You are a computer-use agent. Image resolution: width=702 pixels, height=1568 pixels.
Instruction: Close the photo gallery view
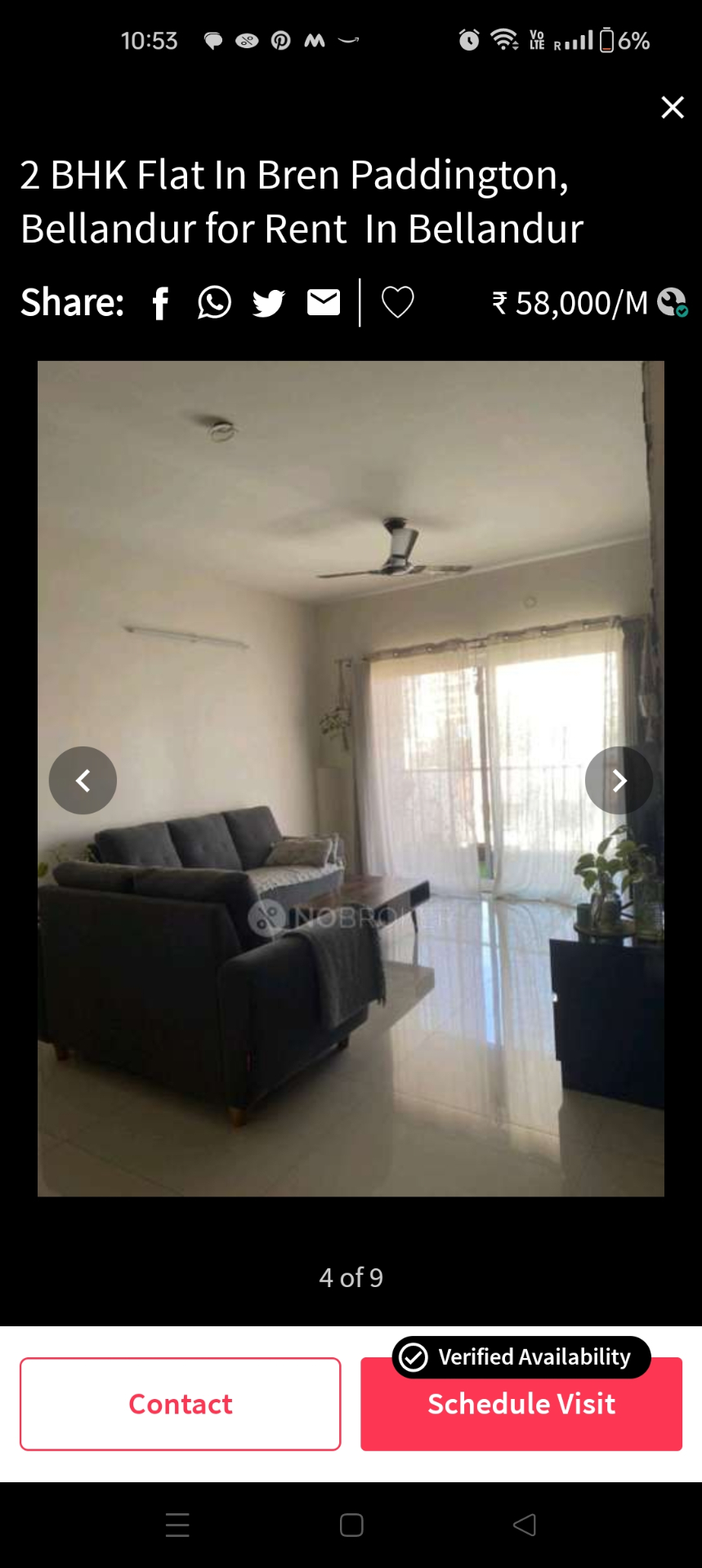(672, 107)
